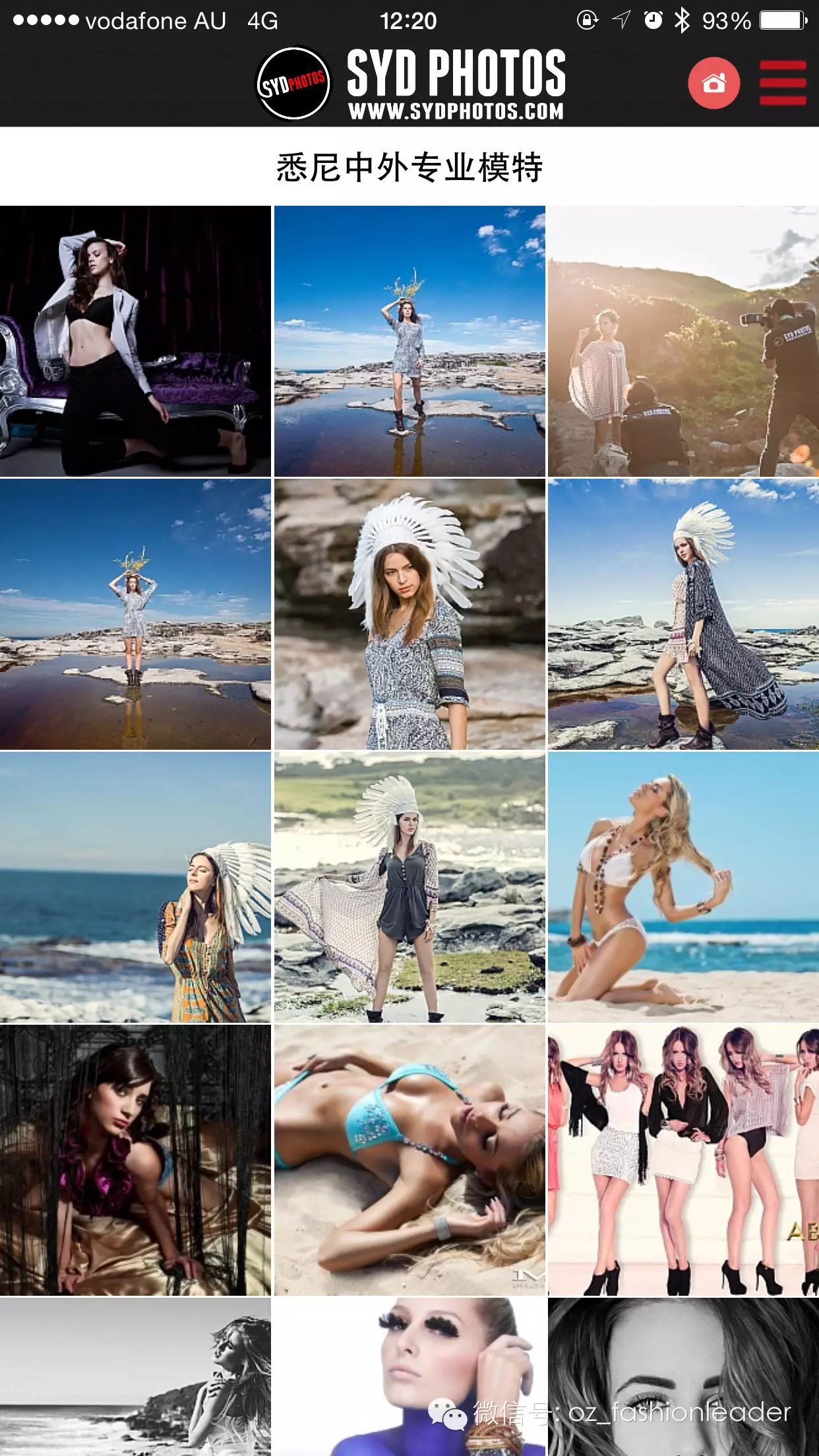819x1456 pixels.
Task: Open the group of five models photo
Action: 683,1161
